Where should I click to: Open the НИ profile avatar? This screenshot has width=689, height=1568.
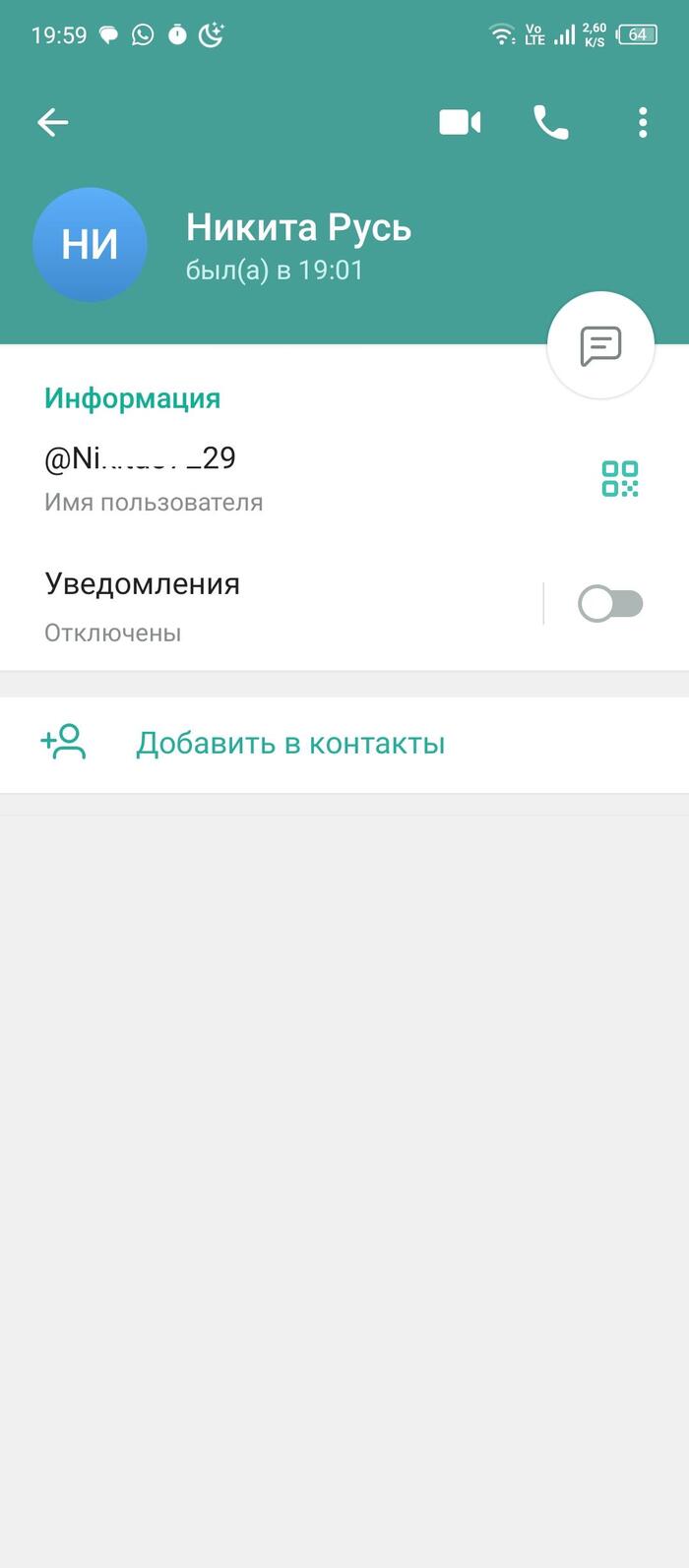point(90,245)
